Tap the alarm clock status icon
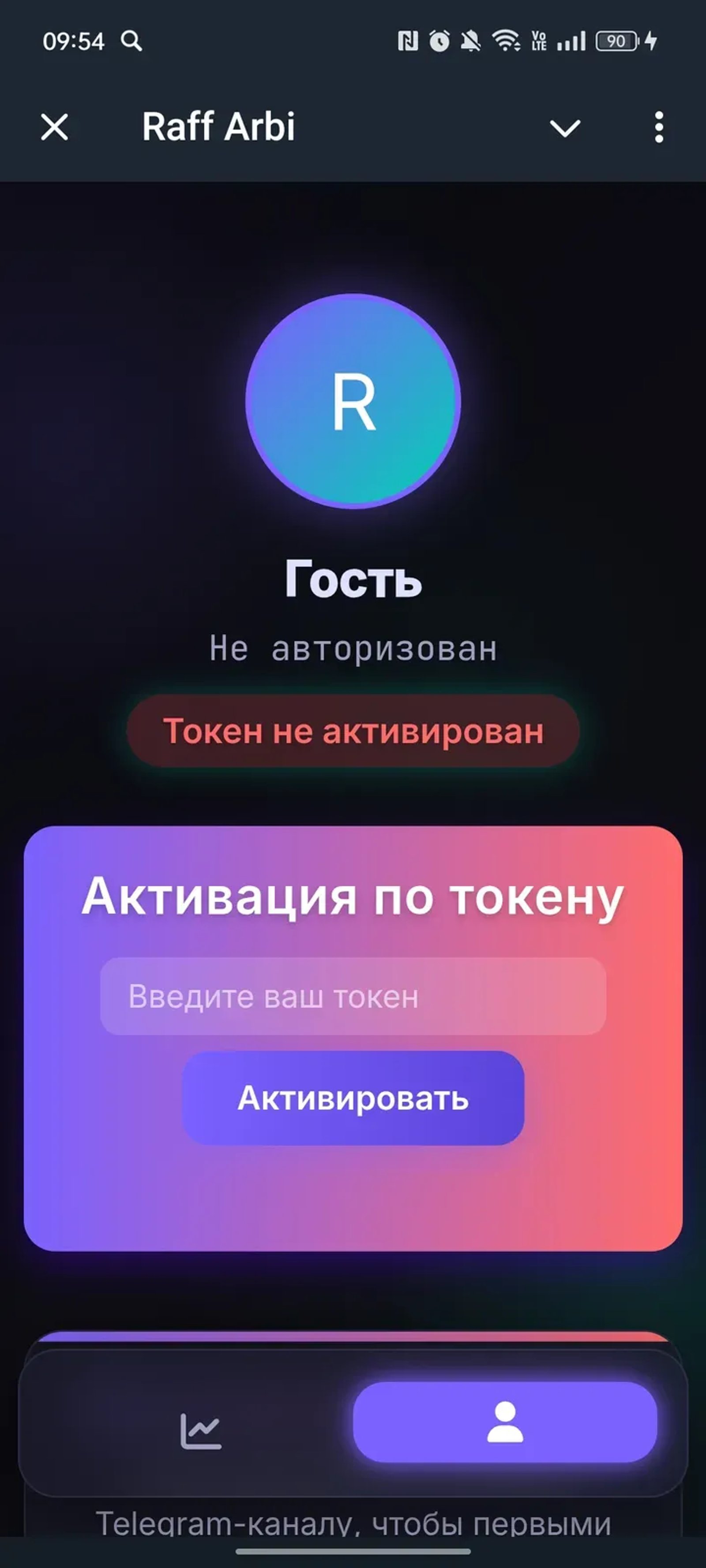Screen dimensions: 706x1568 [x=440, y=40]
